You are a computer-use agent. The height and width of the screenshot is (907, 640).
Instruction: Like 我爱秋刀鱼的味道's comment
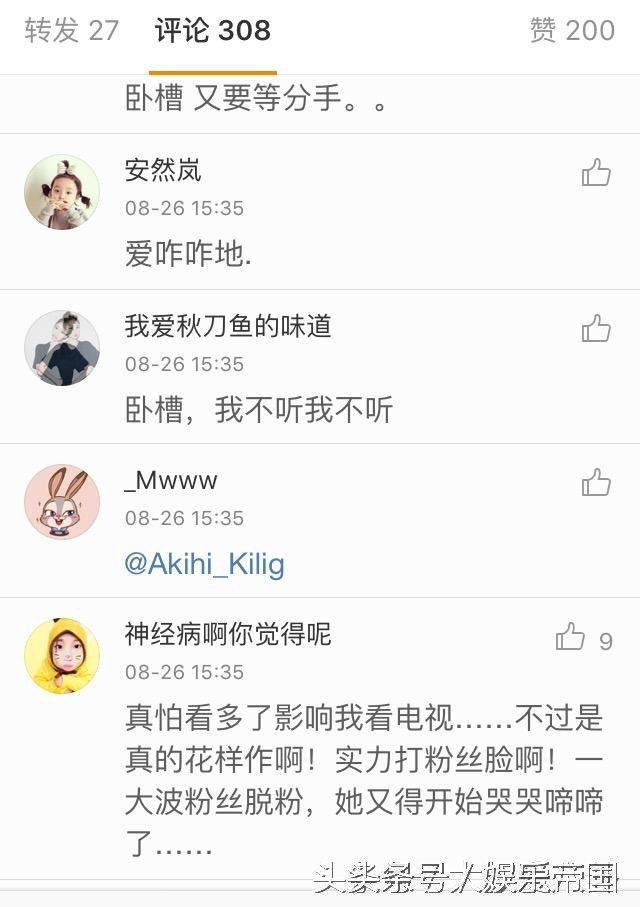click(x=596, y=328)
